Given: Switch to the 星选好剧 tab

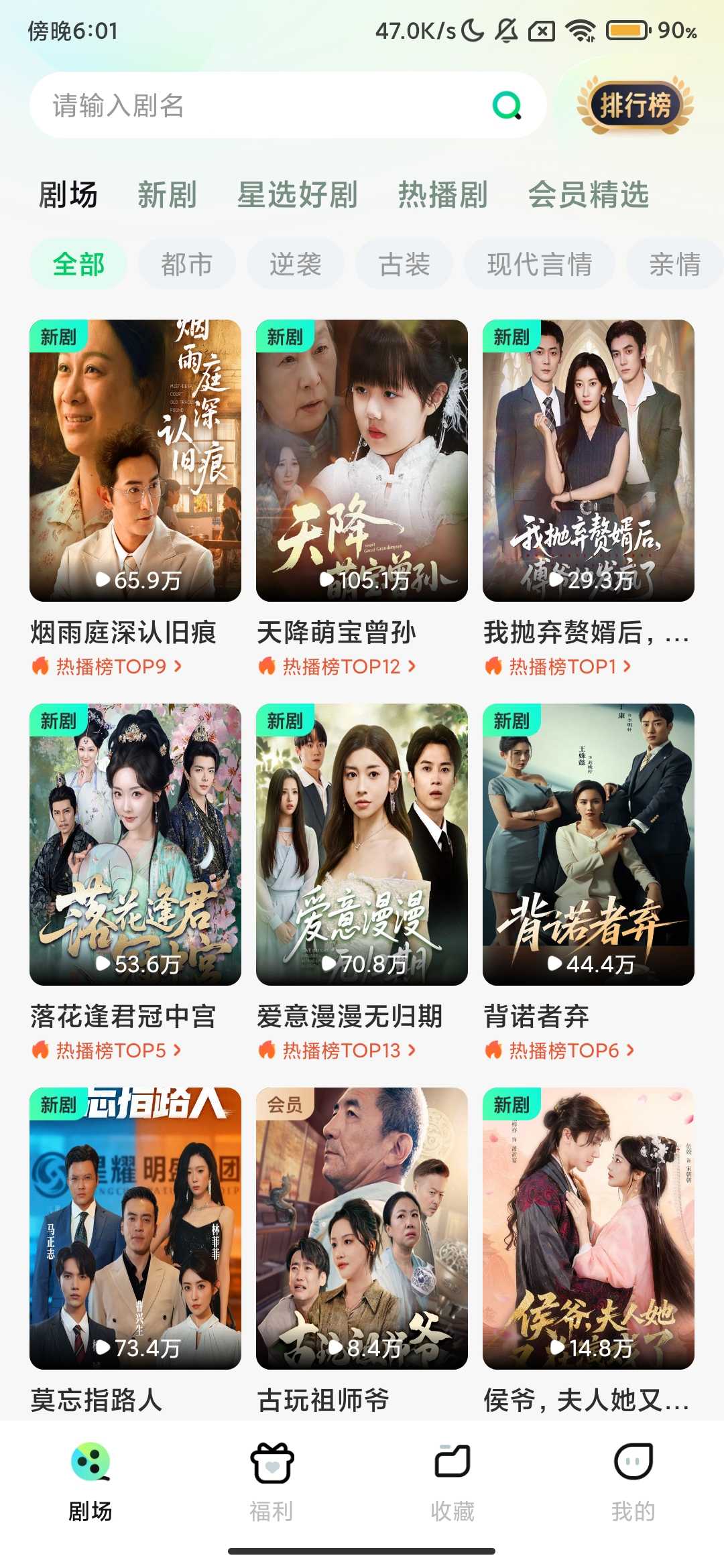Looking at the screenshot, I should [x=297, y=195].
